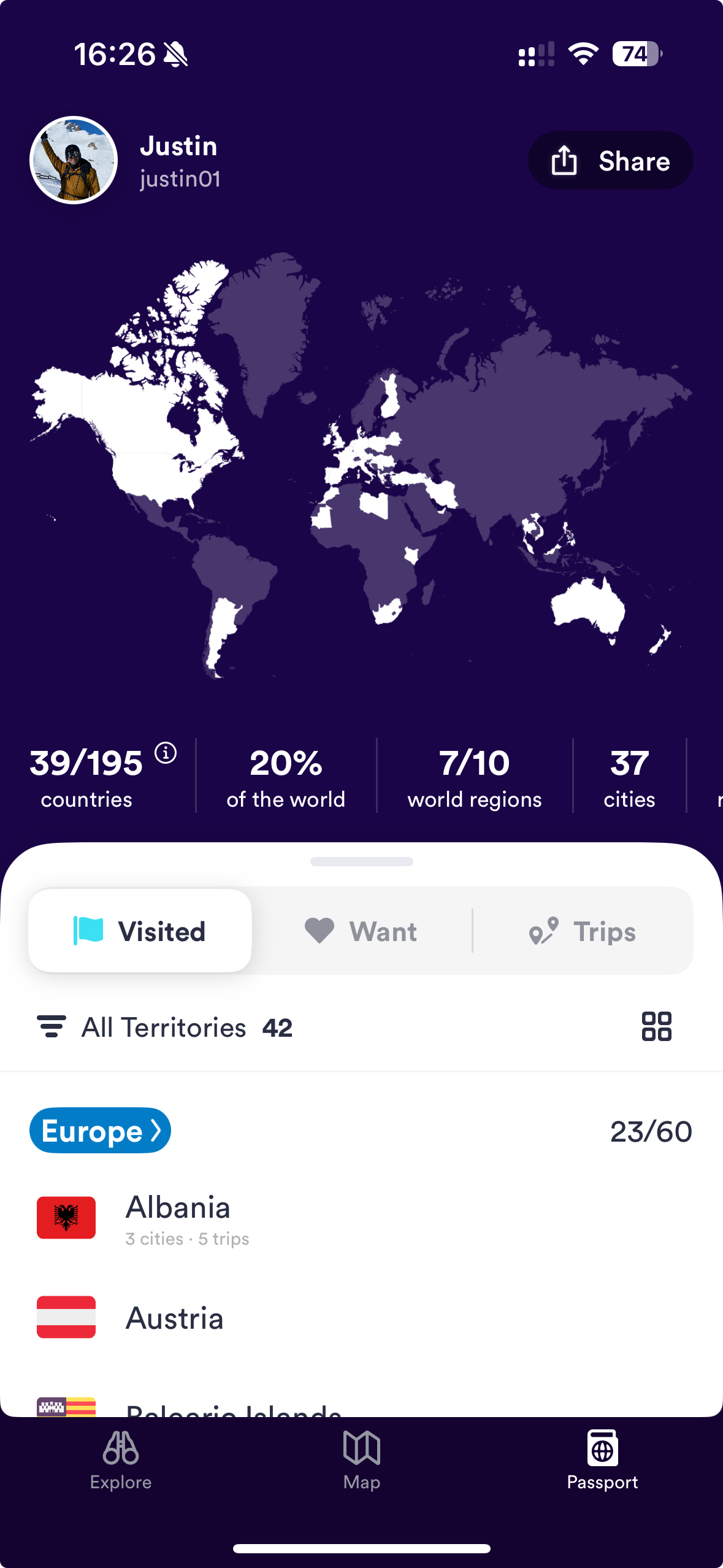
Task: Open Justin's profile picture
Action: tap(74, 160)
